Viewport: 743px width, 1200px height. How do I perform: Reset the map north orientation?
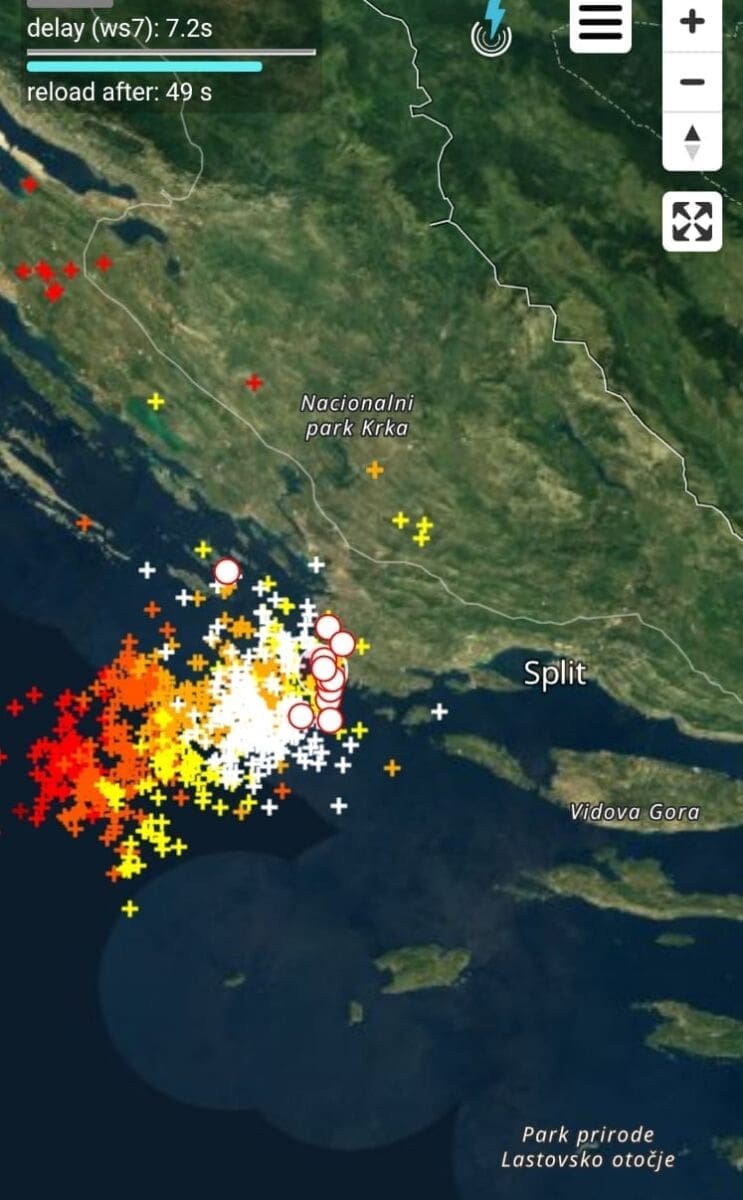click(x=692, y=141)
